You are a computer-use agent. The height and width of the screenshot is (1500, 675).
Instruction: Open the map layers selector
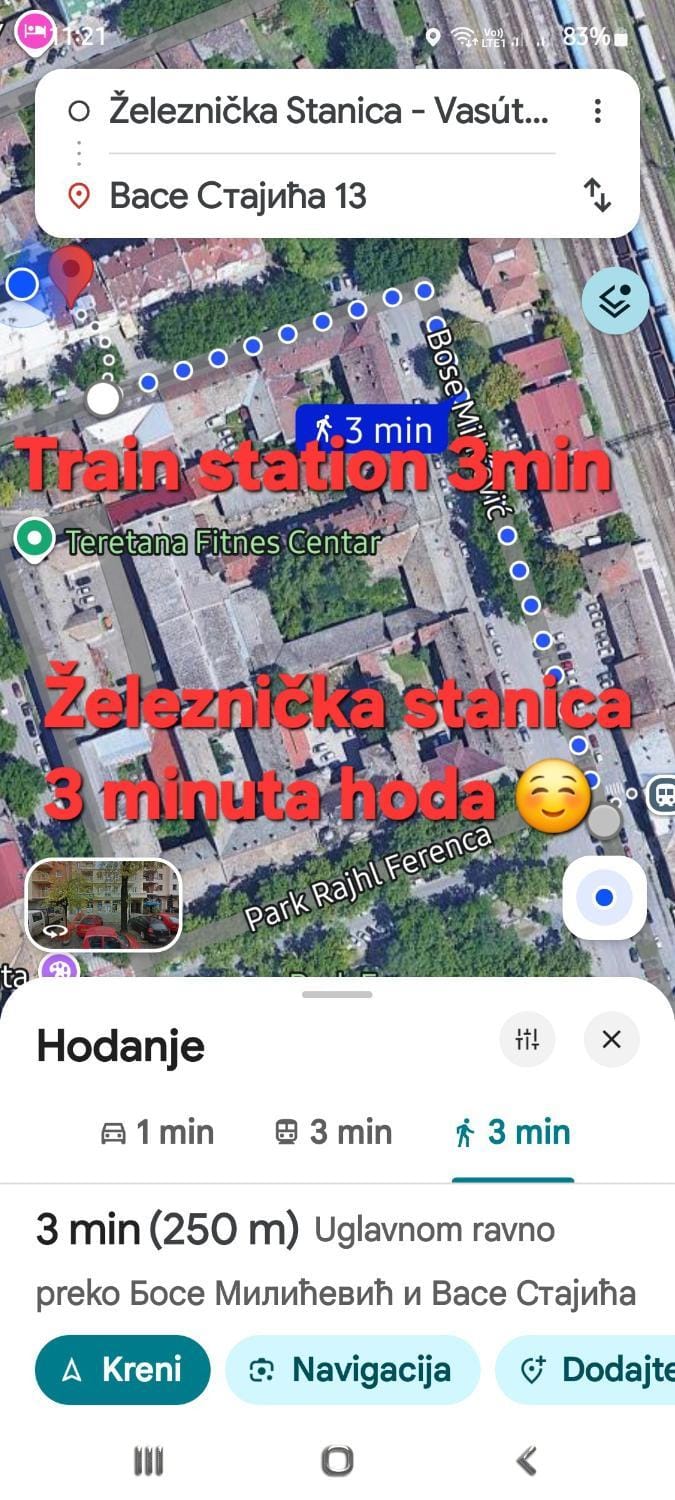pos(615,300)
